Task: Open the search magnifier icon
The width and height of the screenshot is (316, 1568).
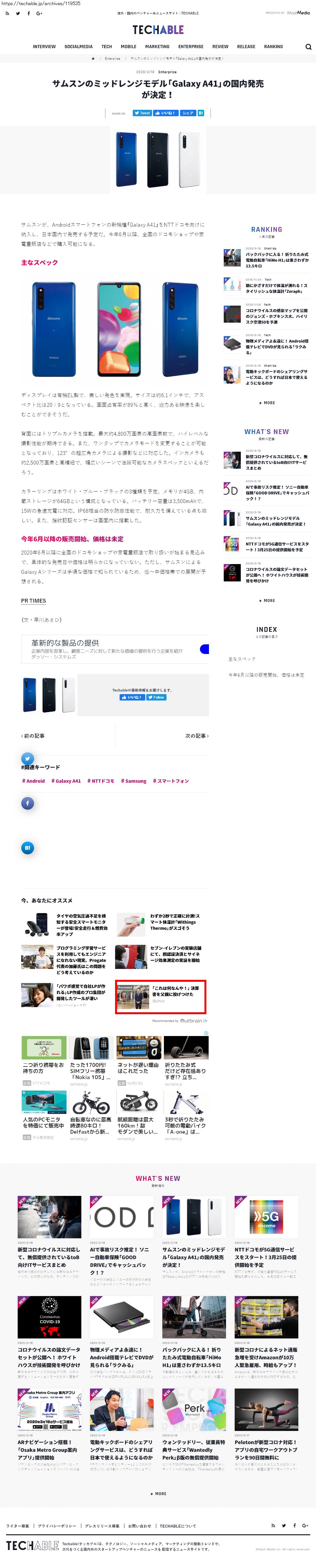Action: tap(308, 47)
